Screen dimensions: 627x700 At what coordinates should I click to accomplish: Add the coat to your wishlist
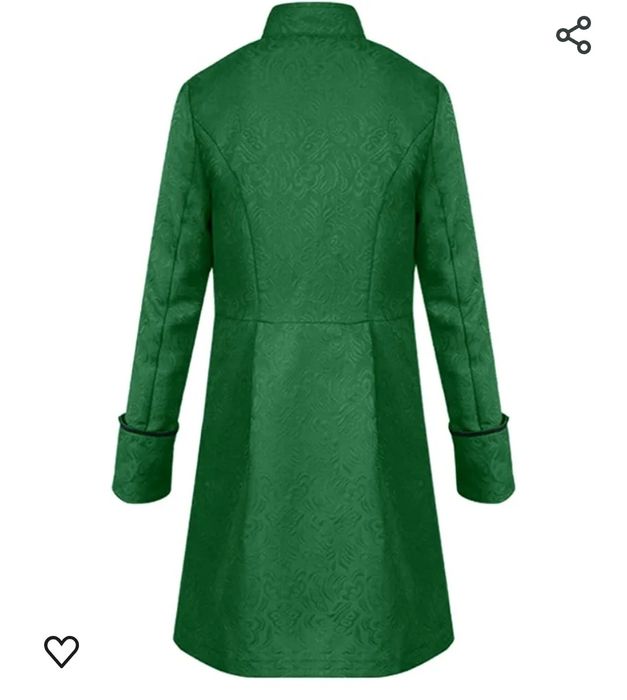coord(61,651)
